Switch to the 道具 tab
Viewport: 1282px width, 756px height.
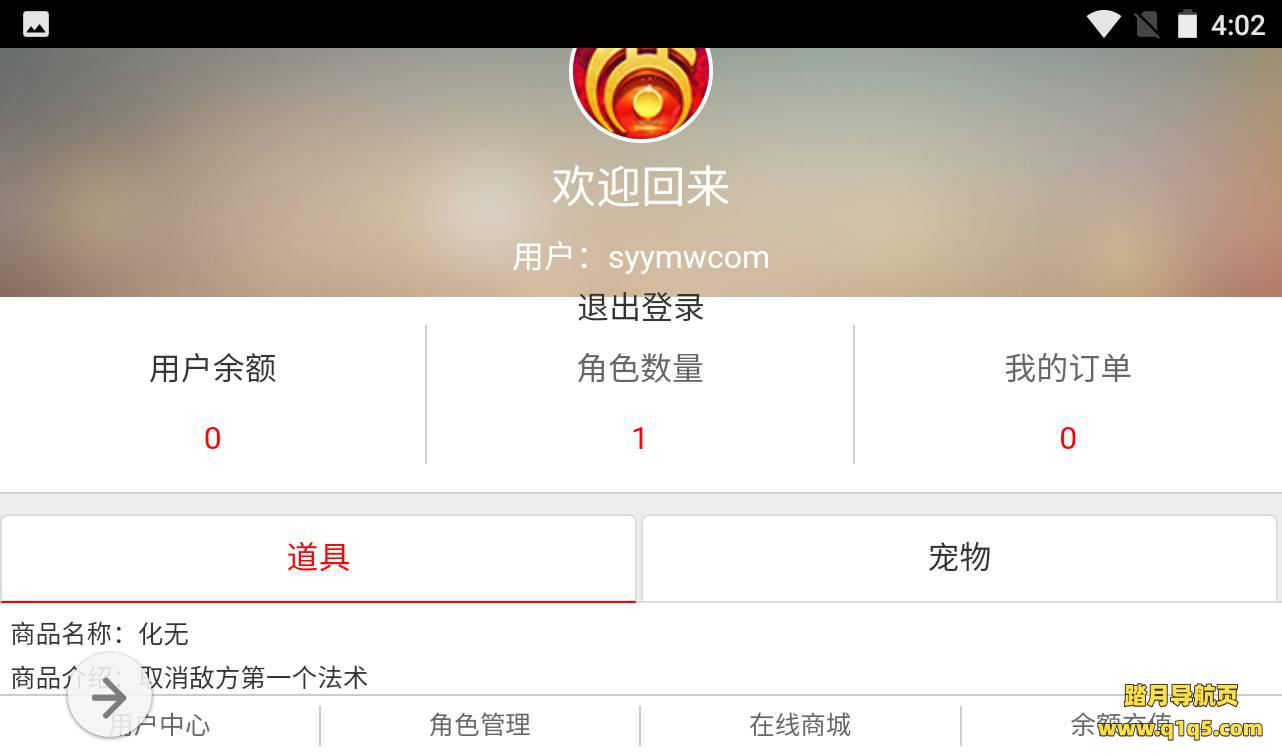pos(318,557)
